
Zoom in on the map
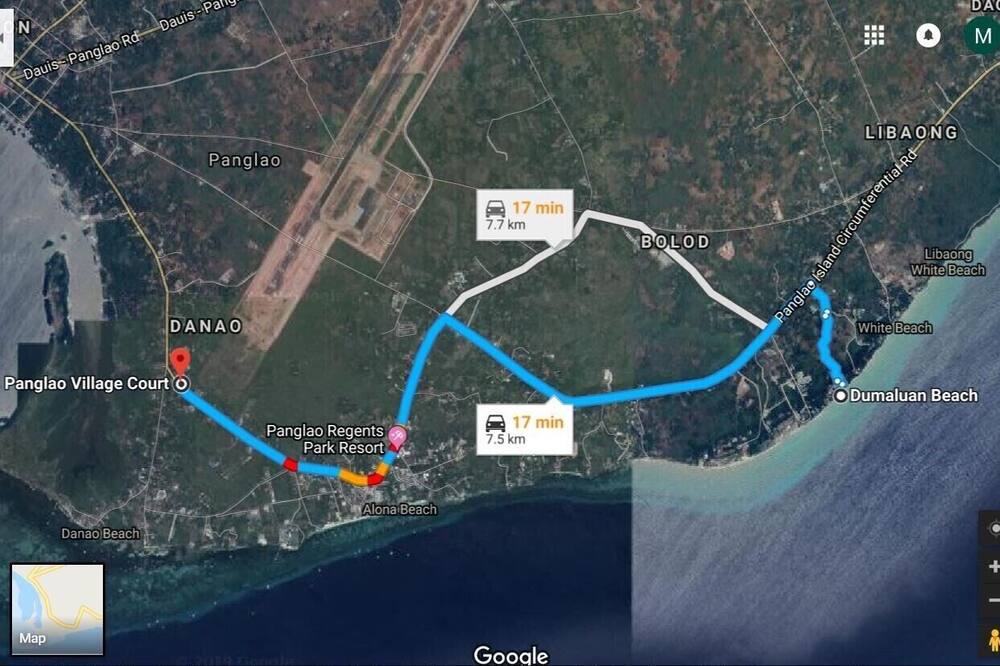point(993,566)
